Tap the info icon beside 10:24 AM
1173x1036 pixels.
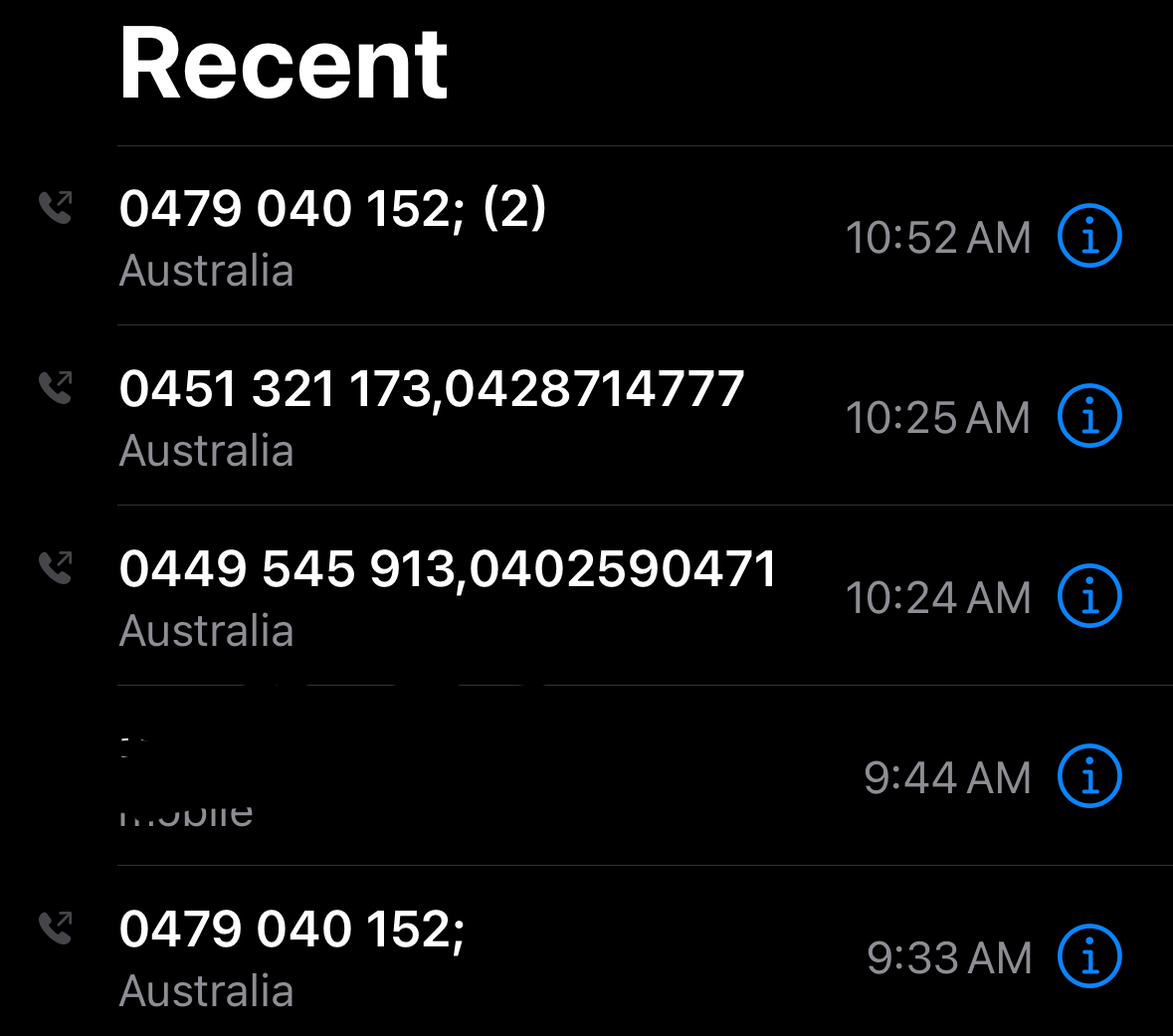tap(1089, 596)
